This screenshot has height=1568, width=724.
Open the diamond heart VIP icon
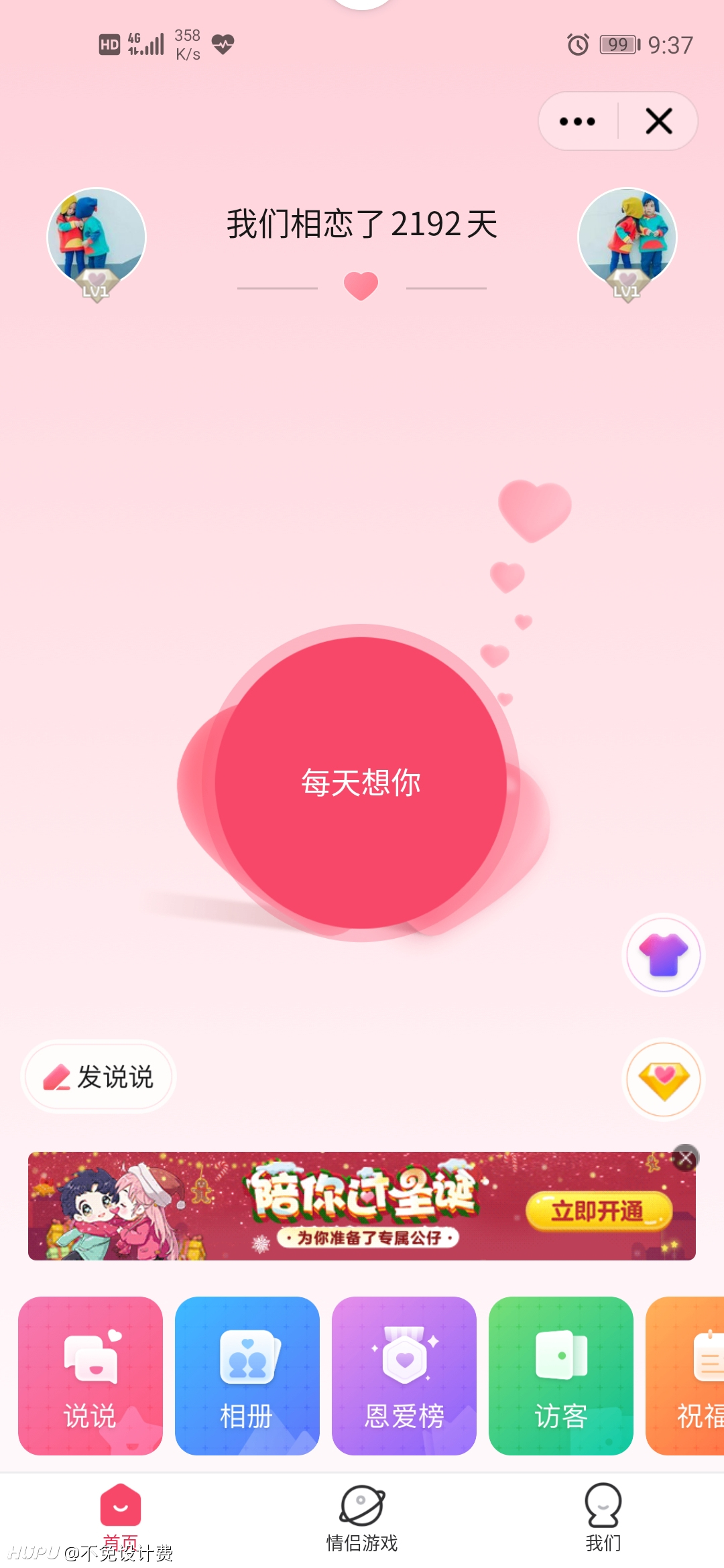pos(664,1080)
